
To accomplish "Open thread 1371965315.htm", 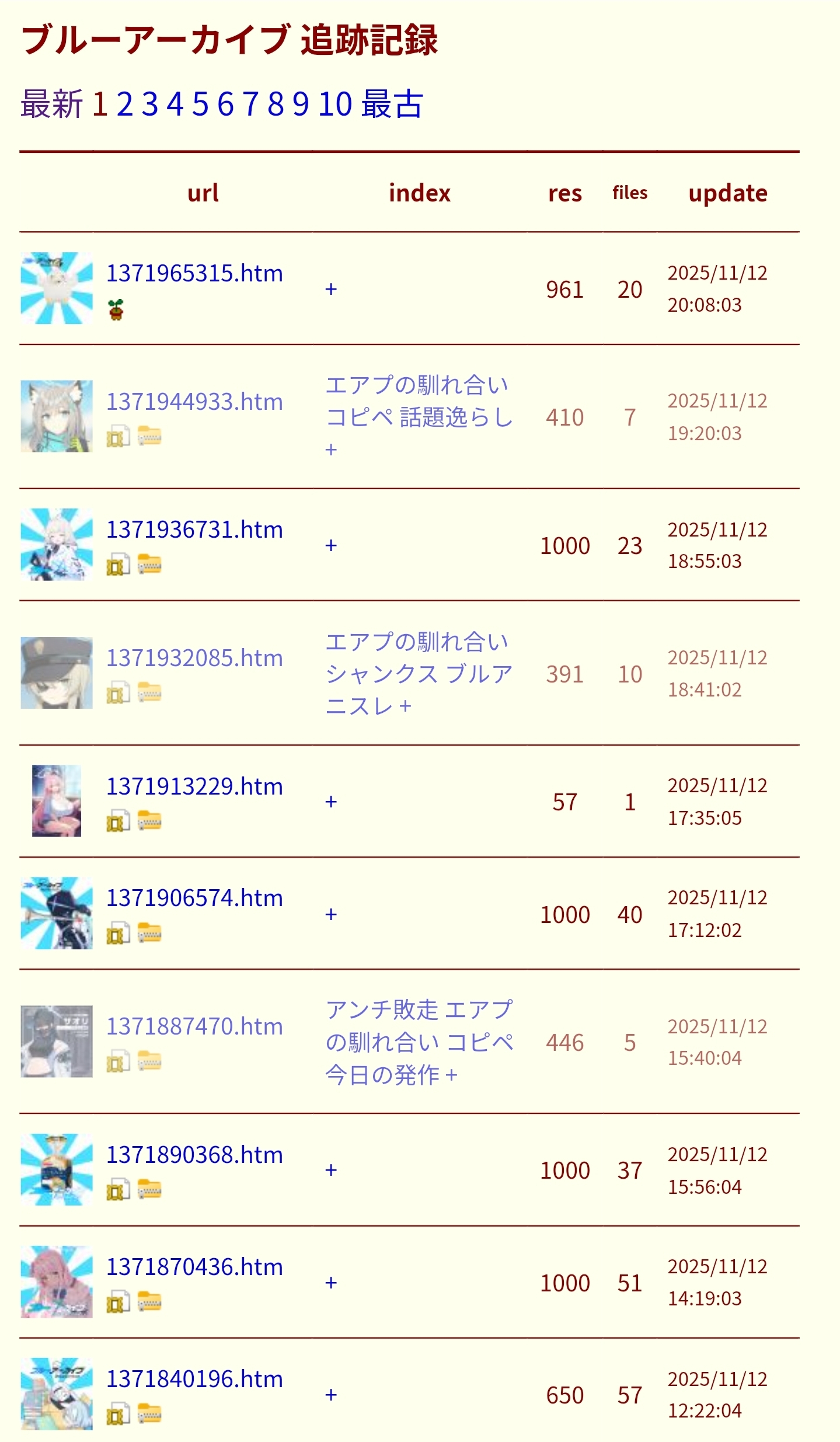I will pos(194,273).
